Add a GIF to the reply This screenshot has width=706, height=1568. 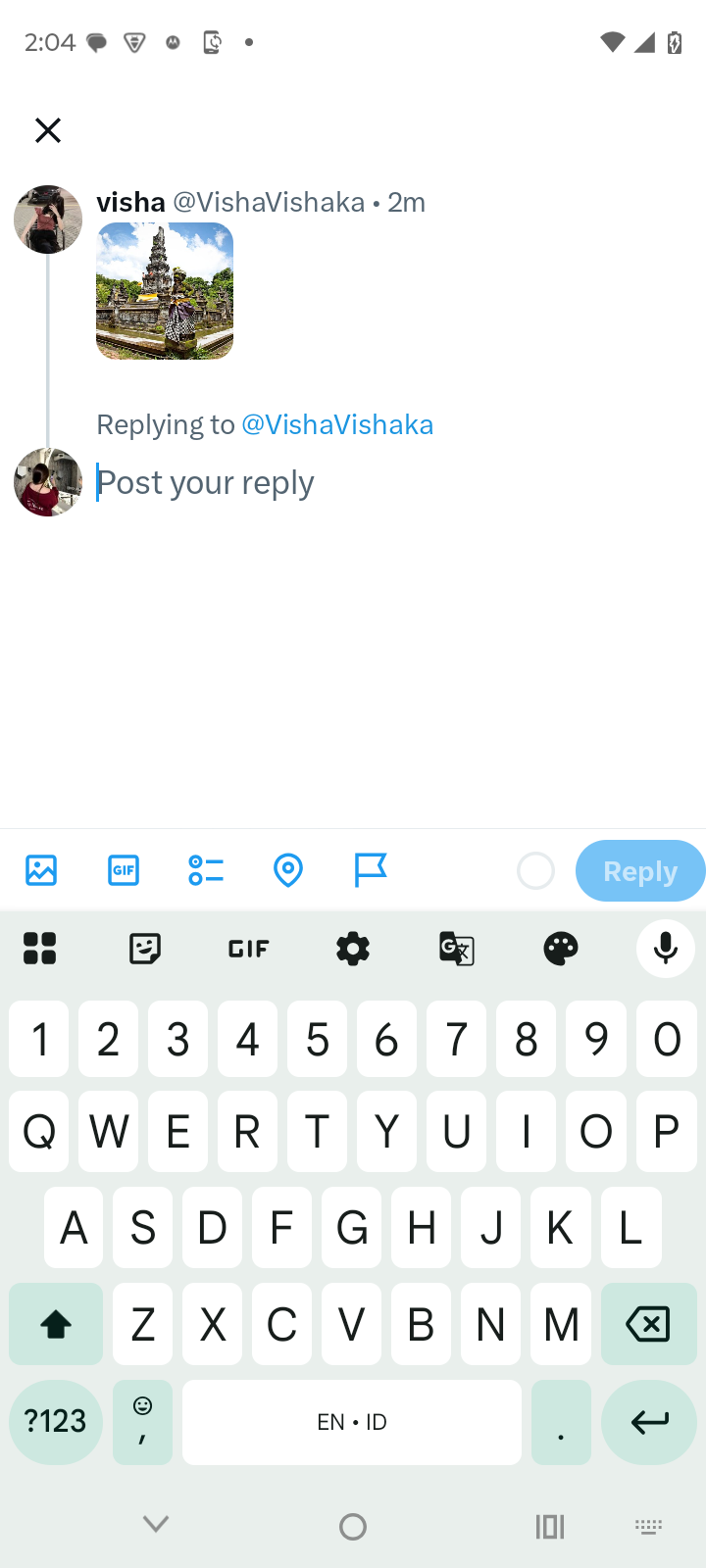pos(124,870)
